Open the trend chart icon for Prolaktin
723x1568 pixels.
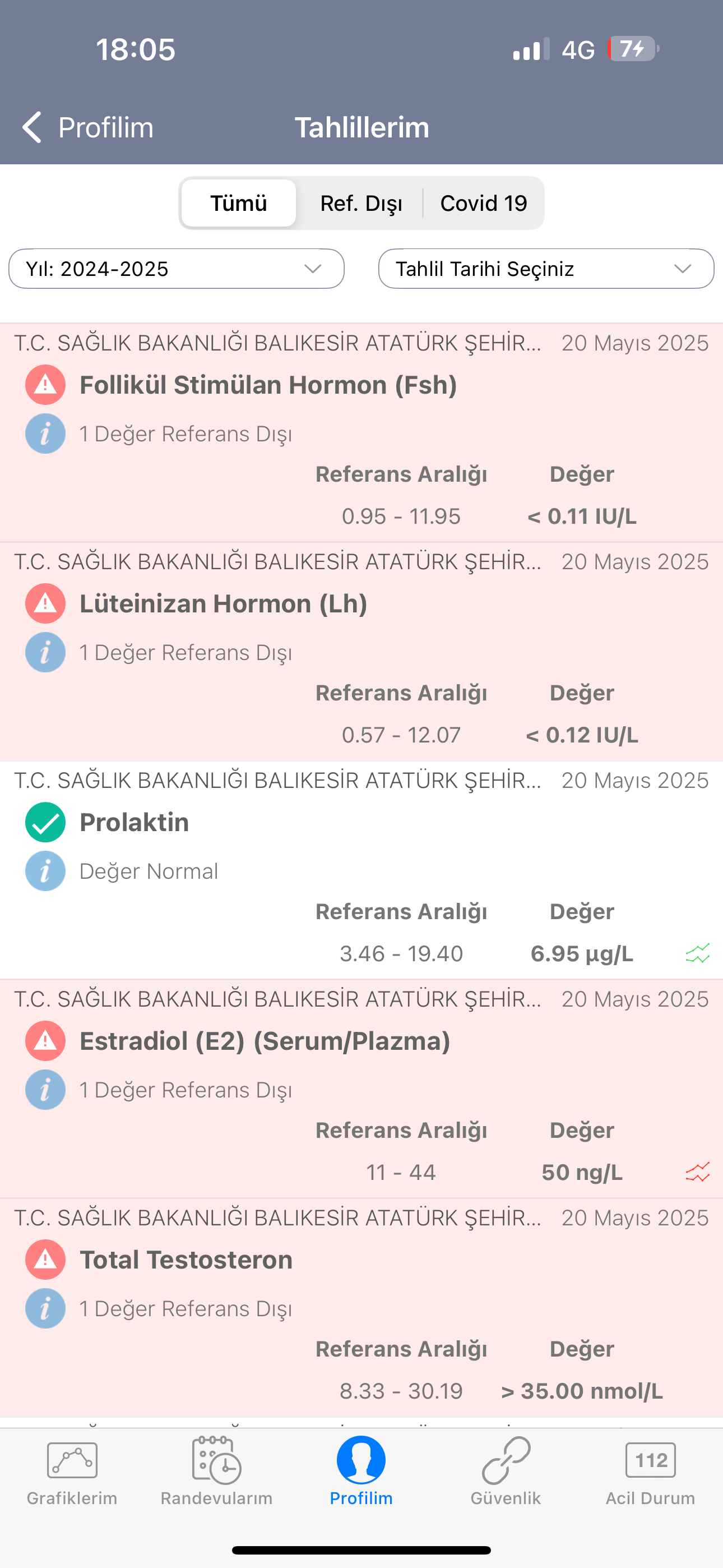pyautogui.click(x=697, y=953)
